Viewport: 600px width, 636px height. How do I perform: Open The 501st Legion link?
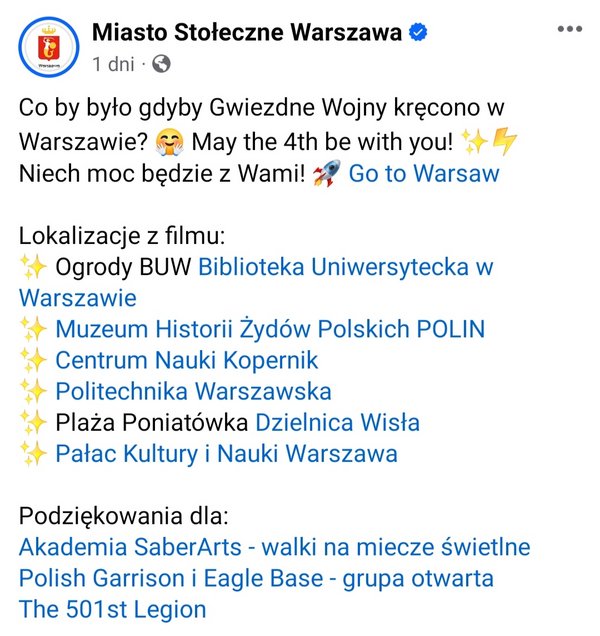point(112,609)
